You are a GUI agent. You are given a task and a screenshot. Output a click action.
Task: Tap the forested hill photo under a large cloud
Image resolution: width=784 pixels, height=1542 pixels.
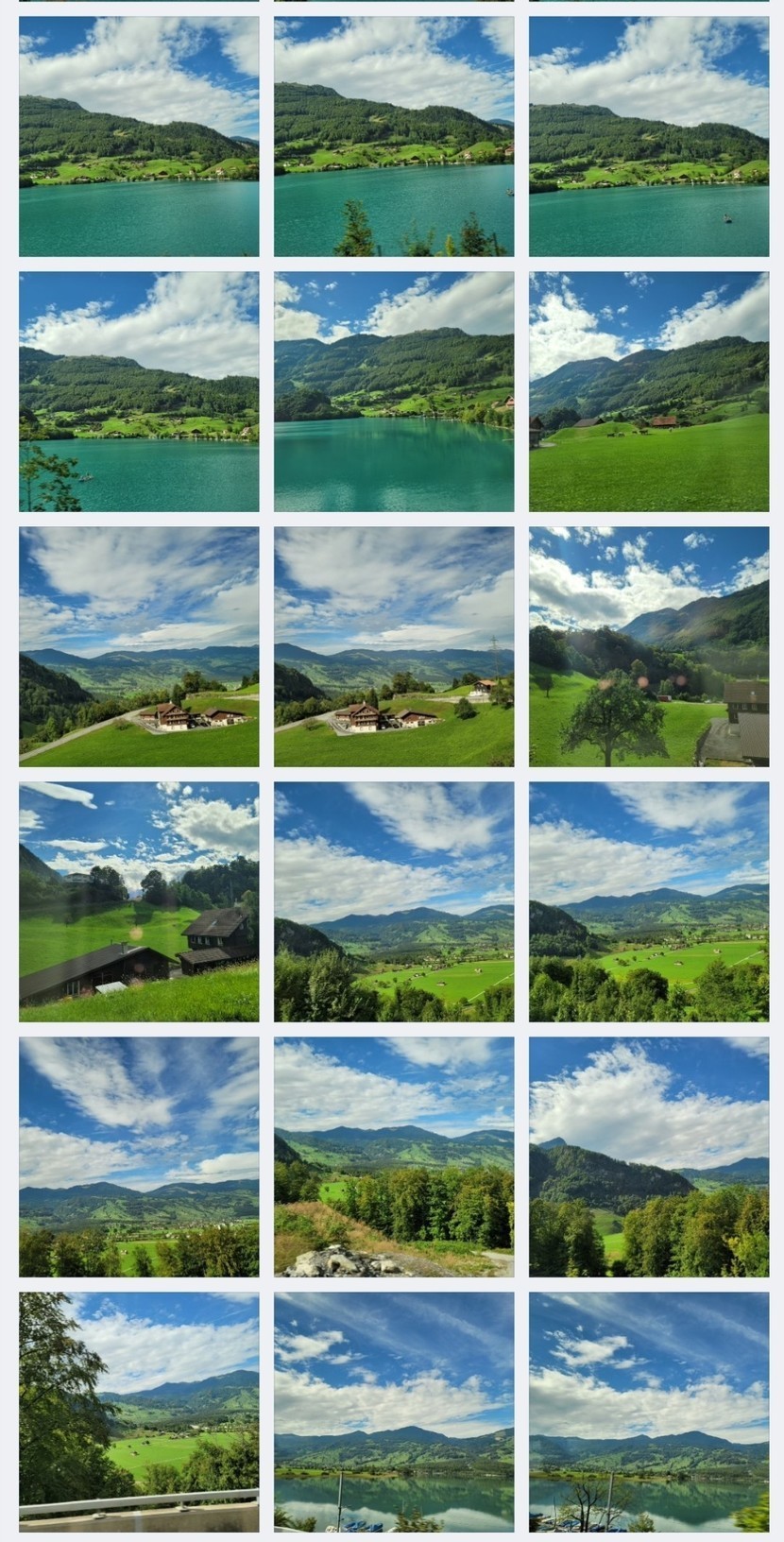649,1156
